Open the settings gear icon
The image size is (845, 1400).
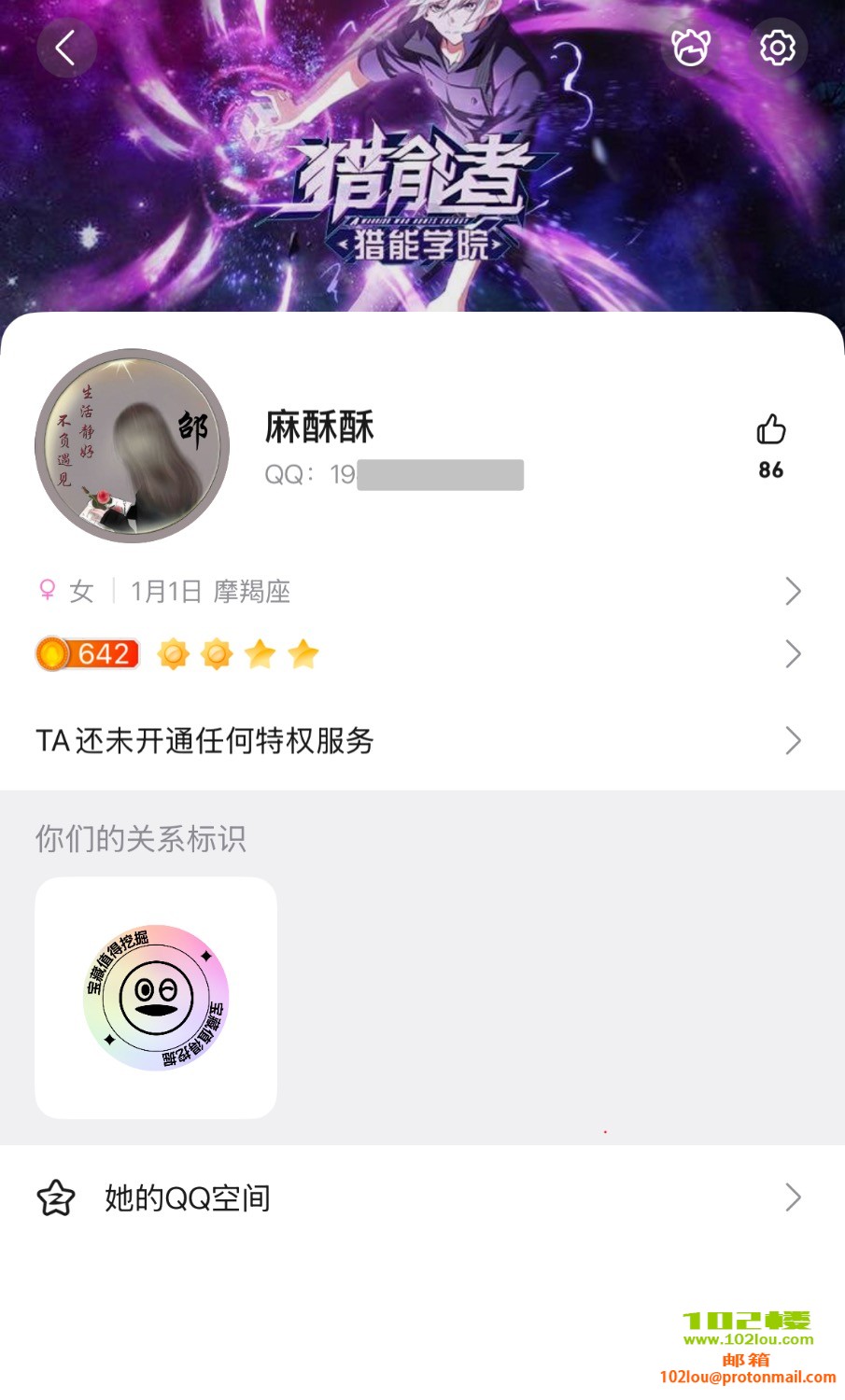coord(777,48)
